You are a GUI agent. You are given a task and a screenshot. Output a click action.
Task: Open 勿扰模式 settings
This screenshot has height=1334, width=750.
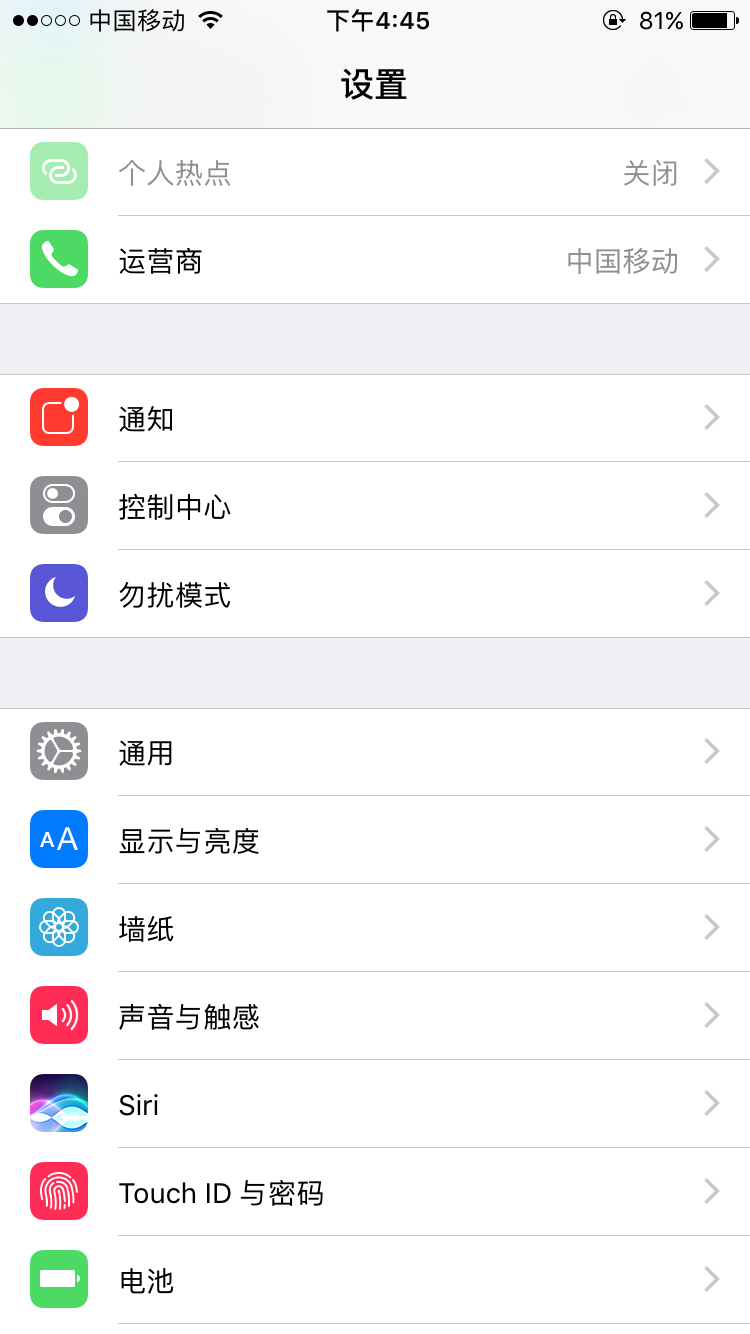(375, 594)
